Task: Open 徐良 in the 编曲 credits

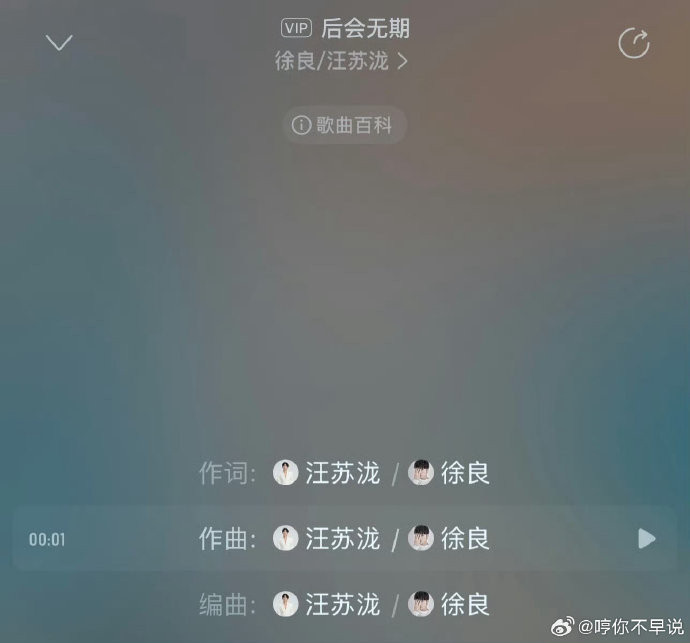Action: coord(451,605)
